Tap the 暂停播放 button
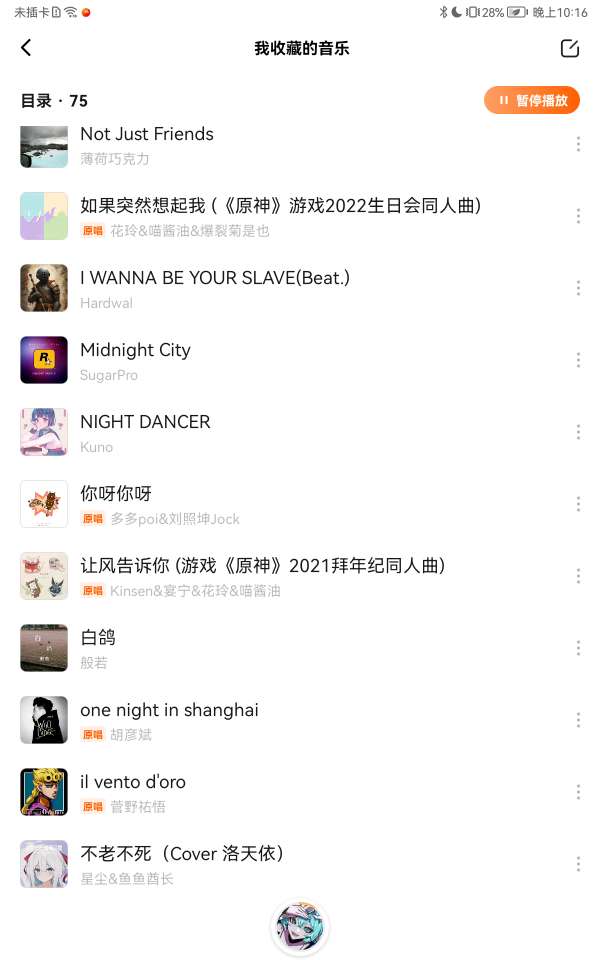The width and height of the screenshot is (600, 960). point(532,100)
